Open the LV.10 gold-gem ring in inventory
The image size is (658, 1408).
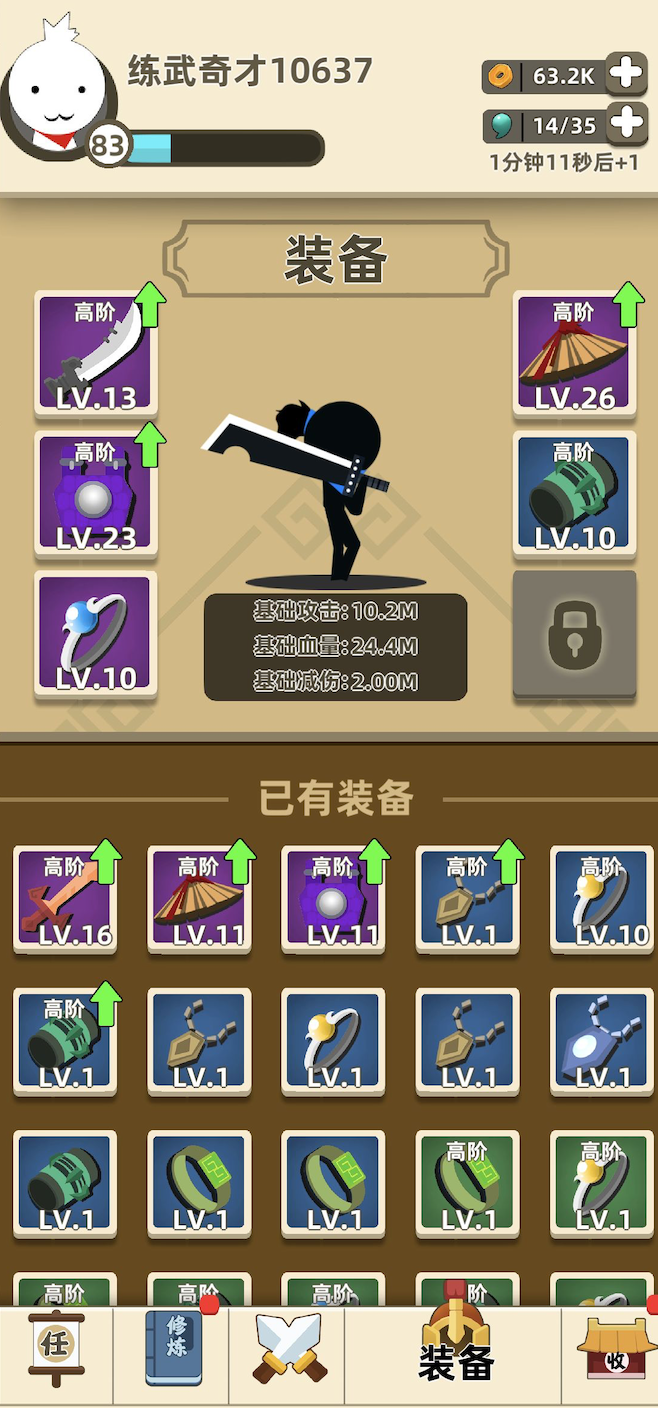click(603, 899)
